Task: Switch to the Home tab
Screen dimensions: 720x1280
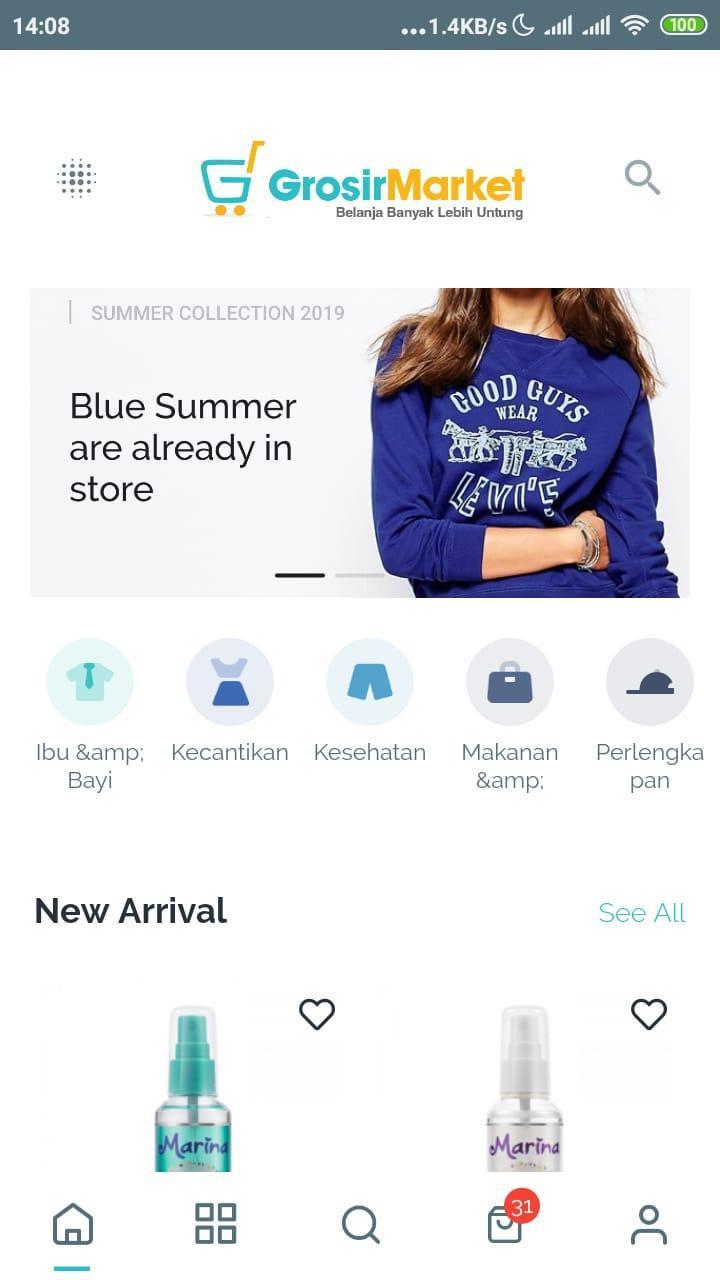Action: point(72,1225)
